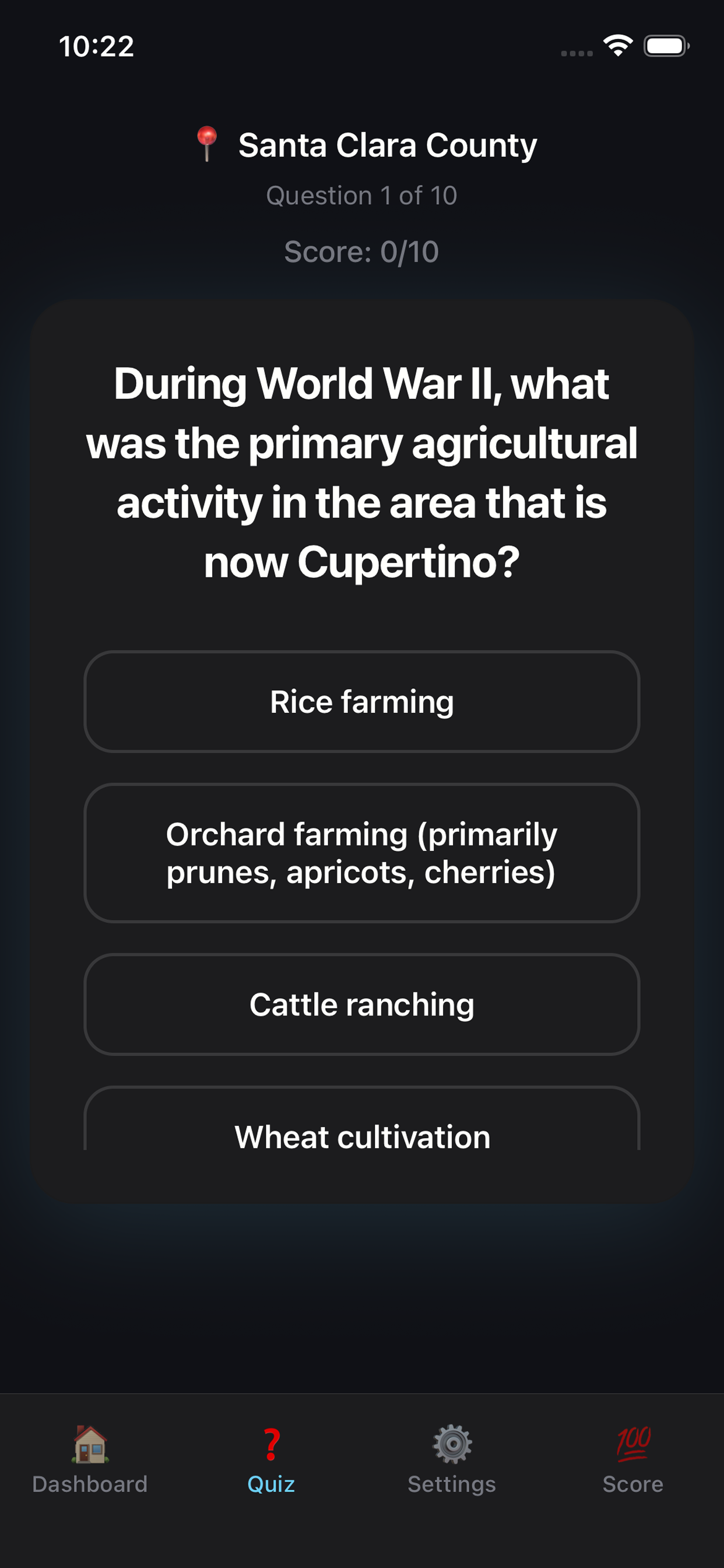
Task: Tap the clock in the status bar
Action: [x=95, y=47]
